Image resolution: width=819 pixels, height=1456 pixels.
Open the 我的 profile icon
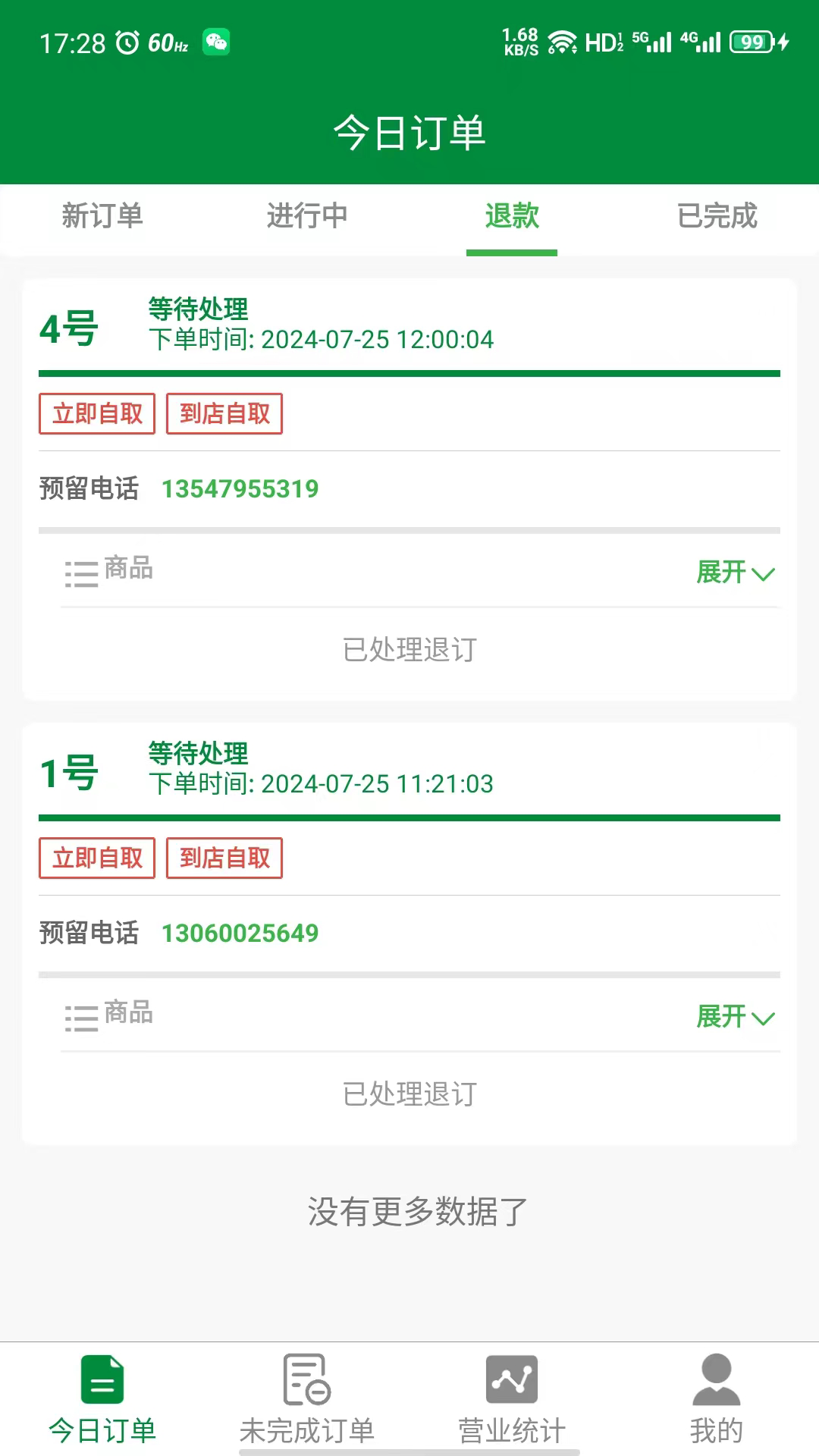[x=714, y=1385]
